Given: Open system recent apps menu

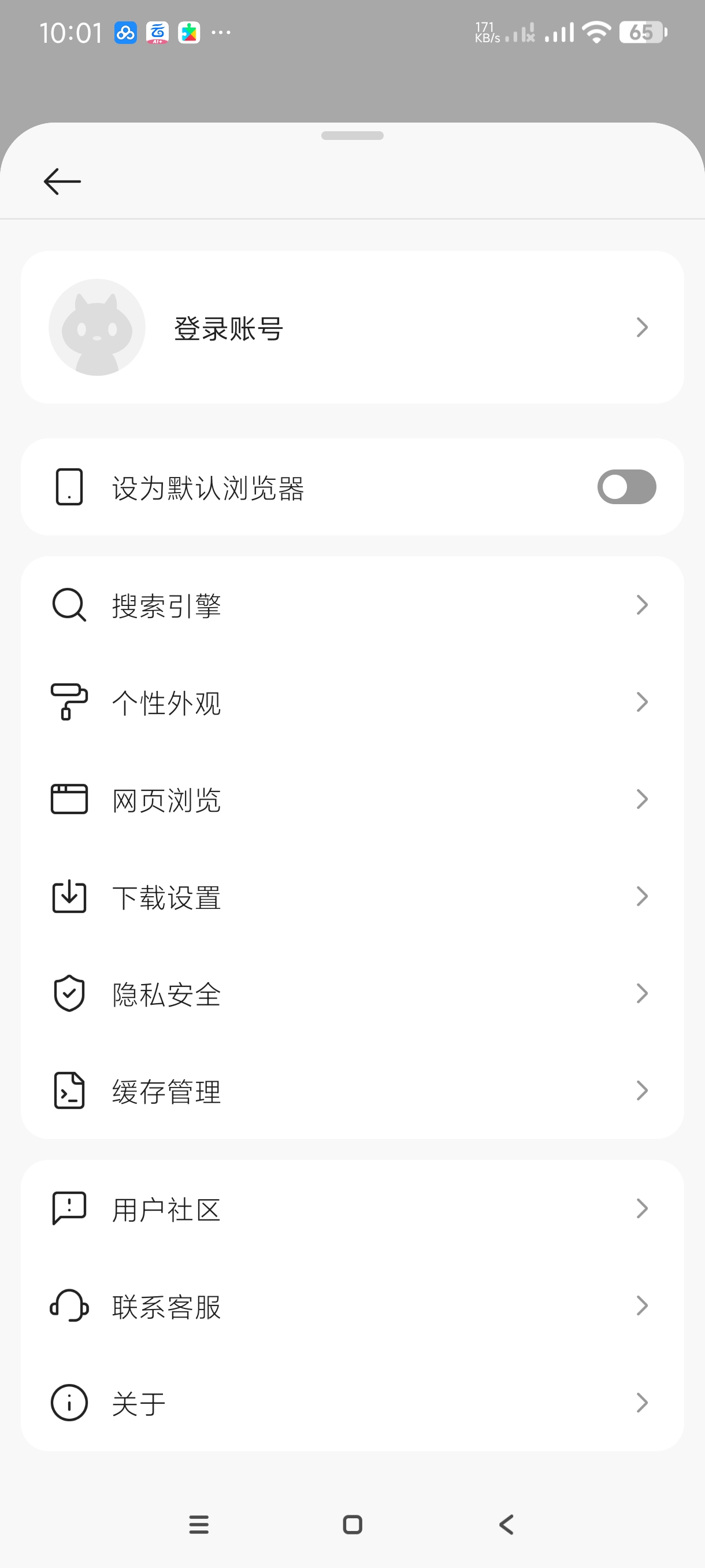Looking at the screenshot, I should pyautogui.click(x=199, y=1524).
